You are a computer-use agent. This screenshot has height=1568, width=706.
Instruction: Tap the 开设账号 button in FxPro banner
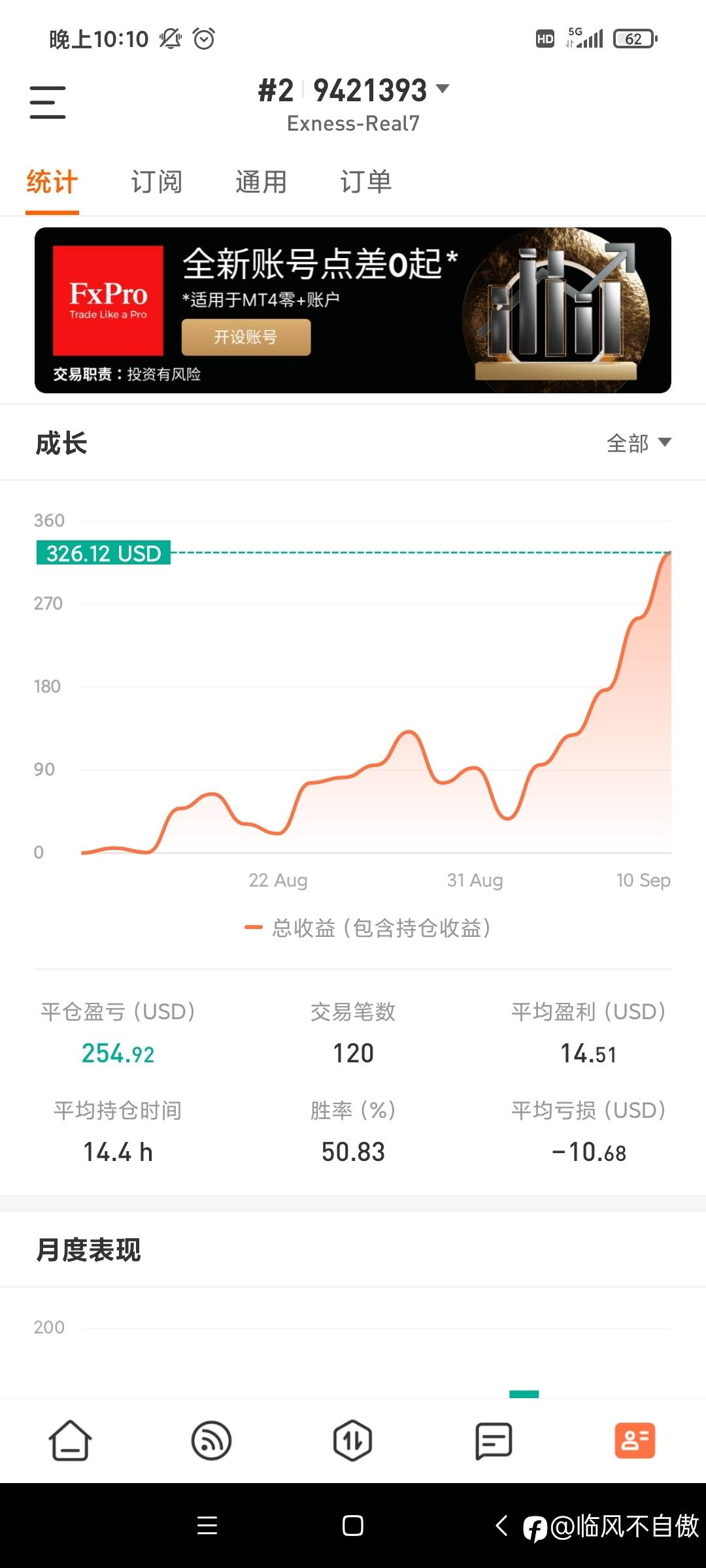246,337
